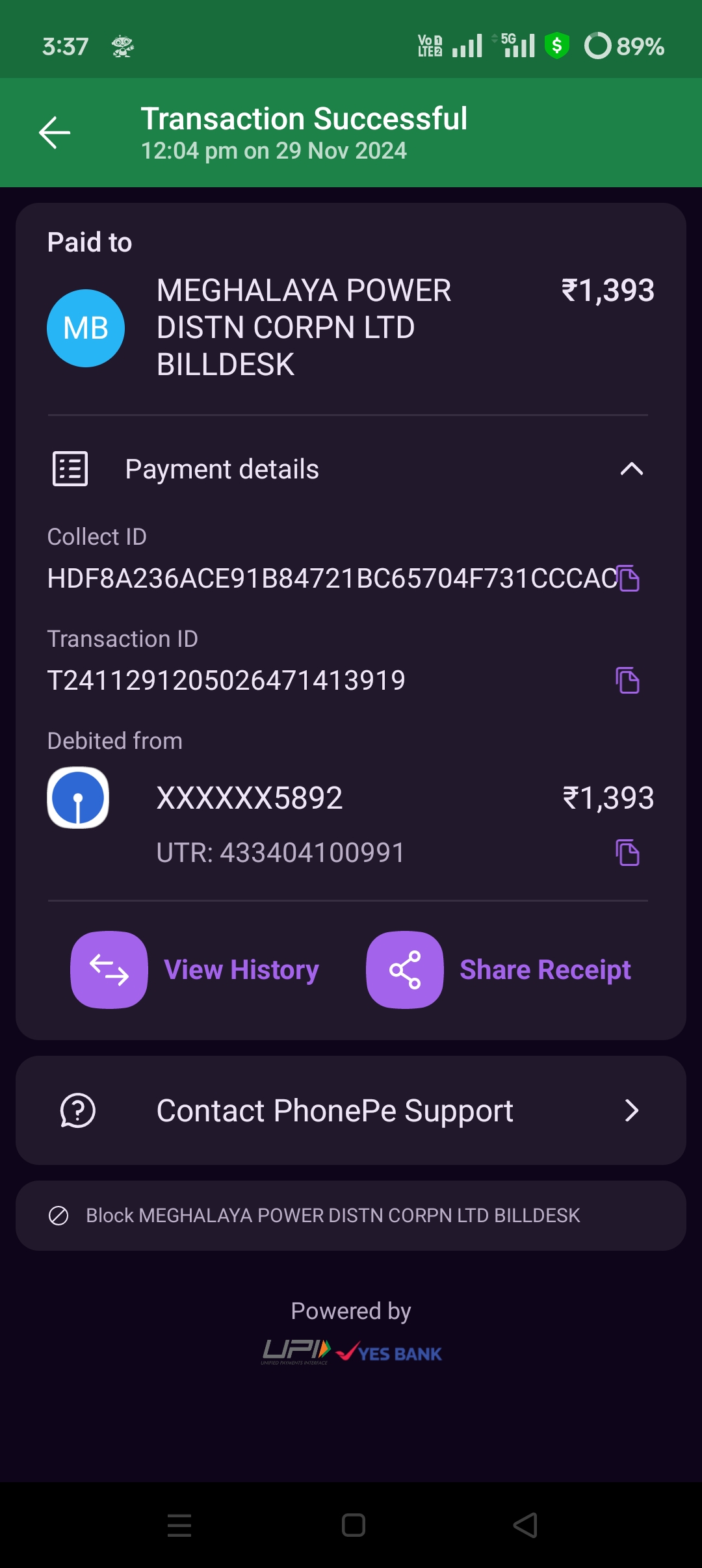Go back using the top arrow
This screenshot has width=702, height=1568.
[55, 133]
